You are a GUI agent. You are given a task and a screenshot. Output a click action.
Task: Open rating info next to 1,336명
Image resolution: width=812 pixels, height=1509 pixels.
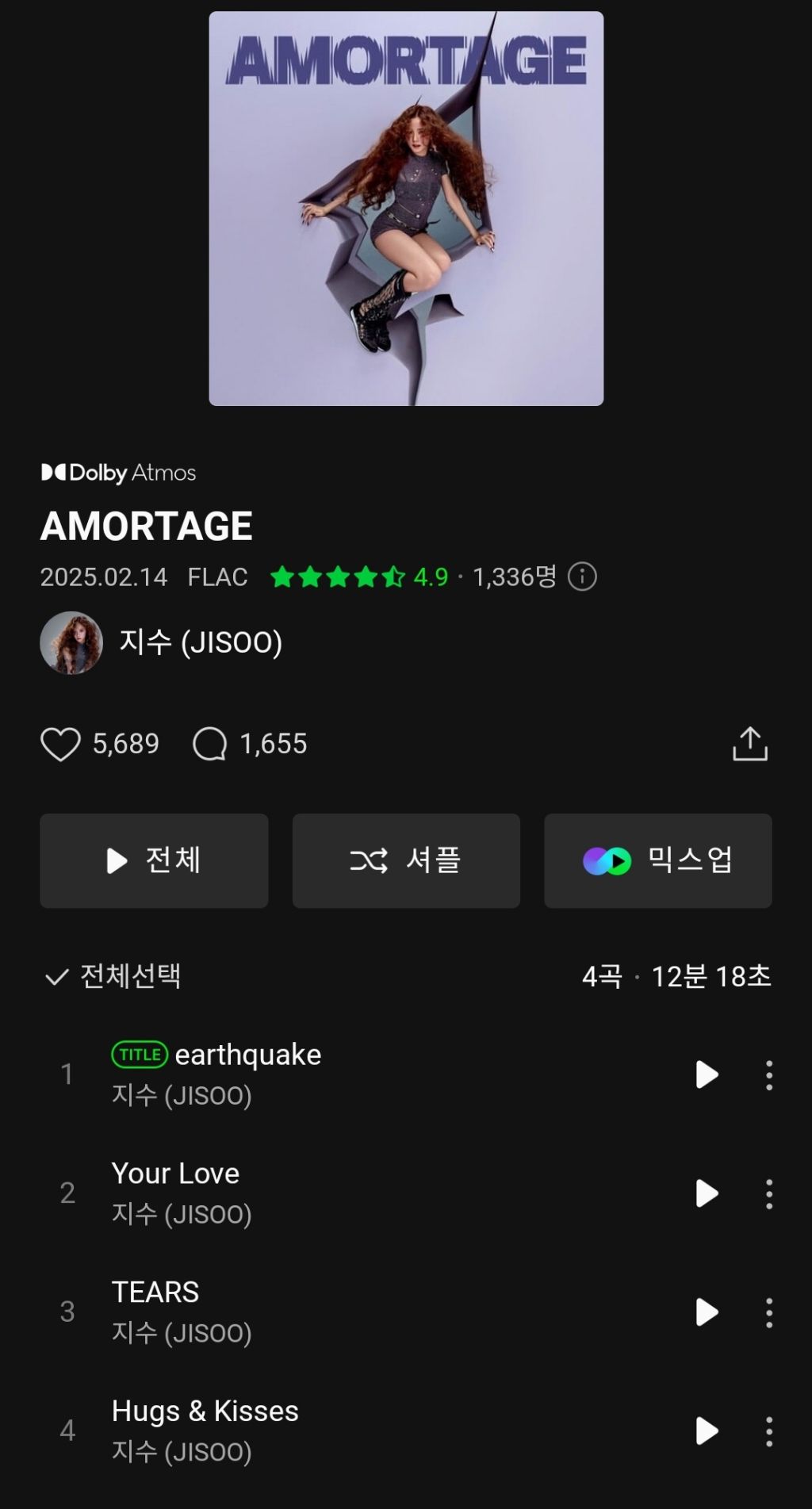tap(582, 576)
